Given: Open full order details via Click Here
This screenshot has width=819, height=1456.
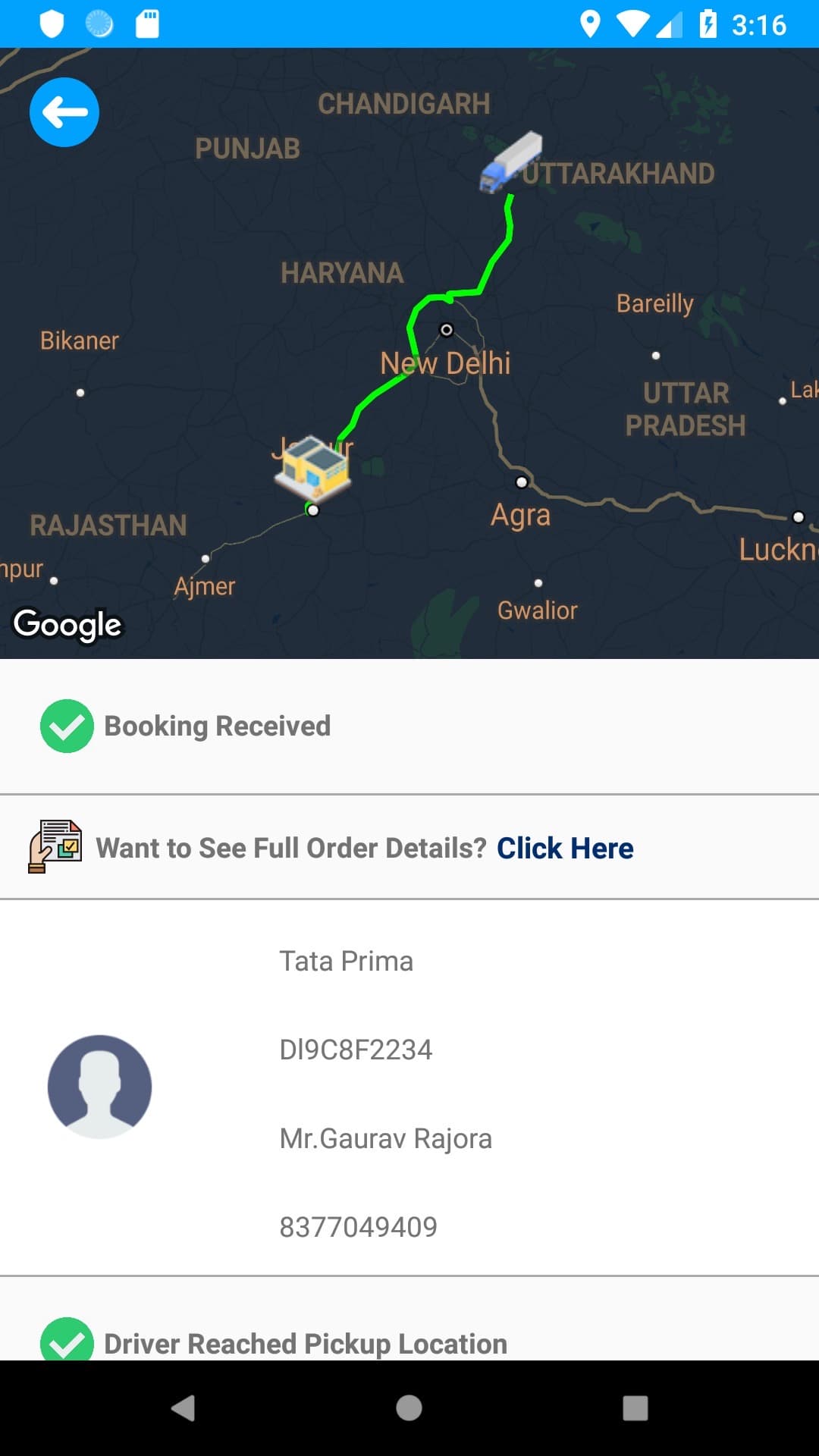Looking at the screenshot, I should (565, 848).
